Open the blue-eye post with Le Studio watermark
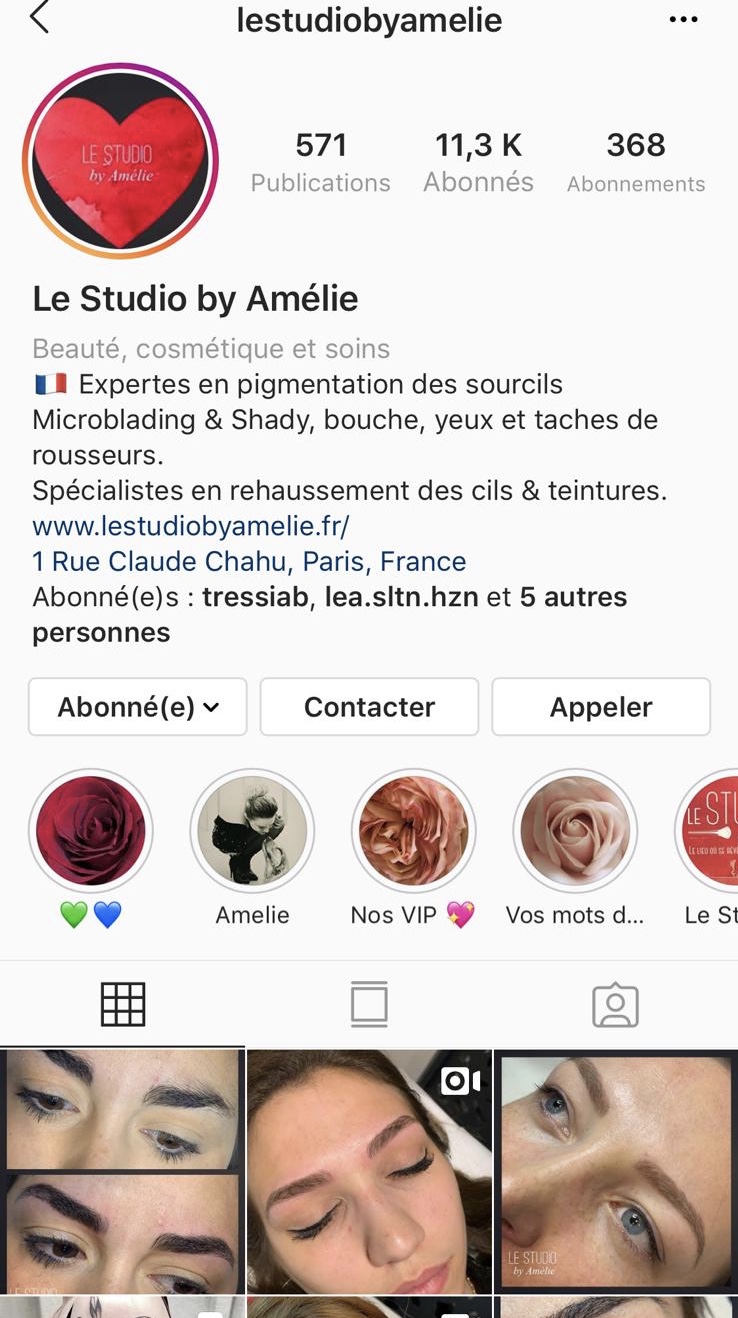 pos(616,1170)
